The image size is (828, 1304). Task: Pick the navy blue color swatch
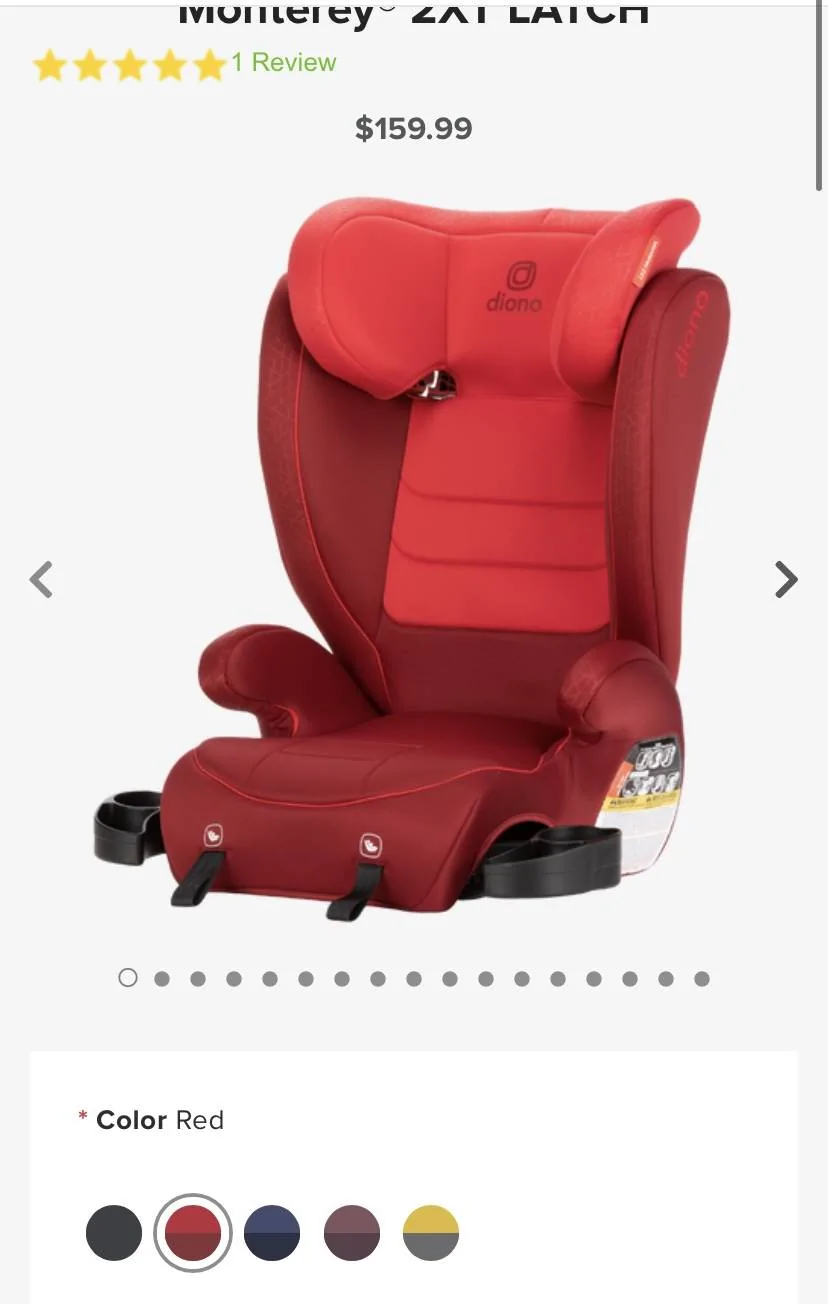click(272, 1233)
